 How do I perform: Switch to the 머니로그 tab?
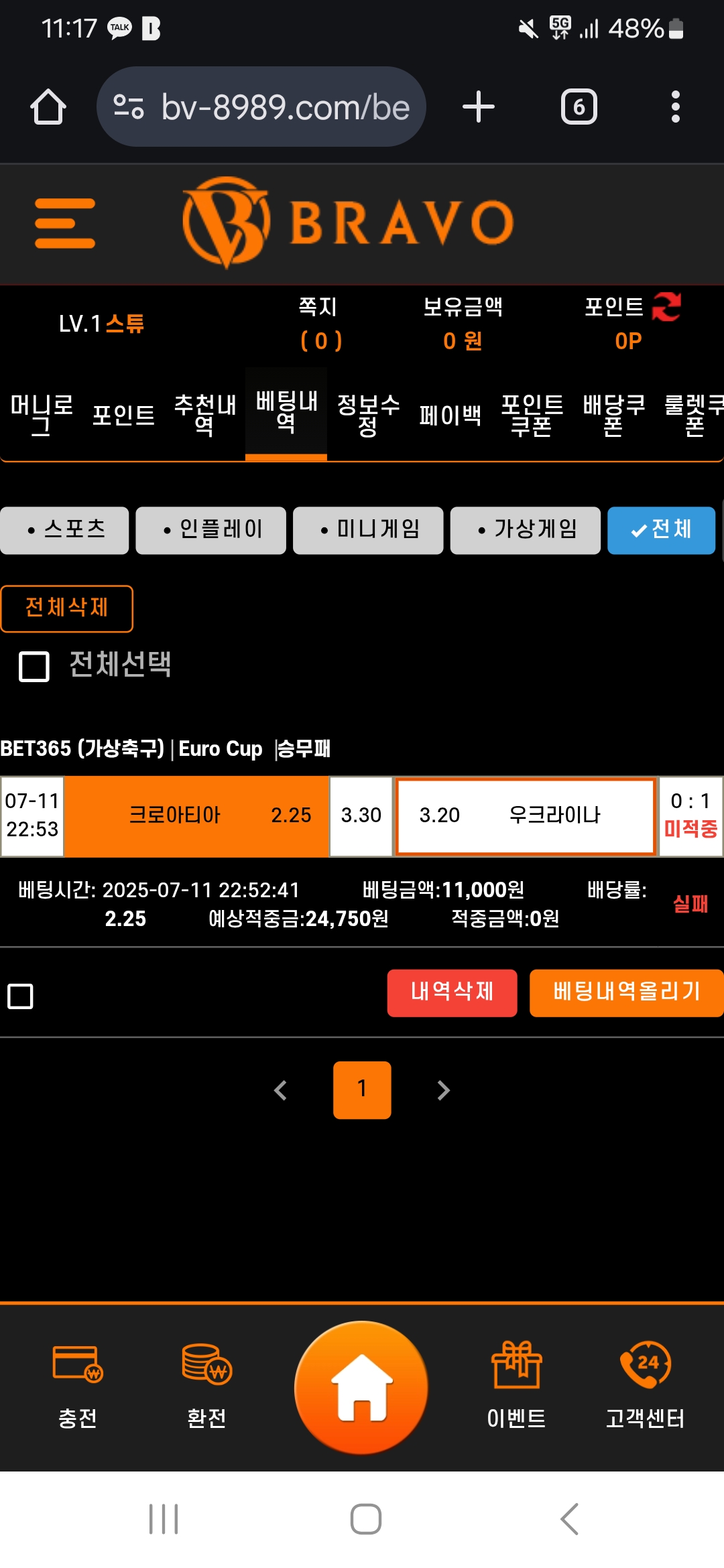42,415
